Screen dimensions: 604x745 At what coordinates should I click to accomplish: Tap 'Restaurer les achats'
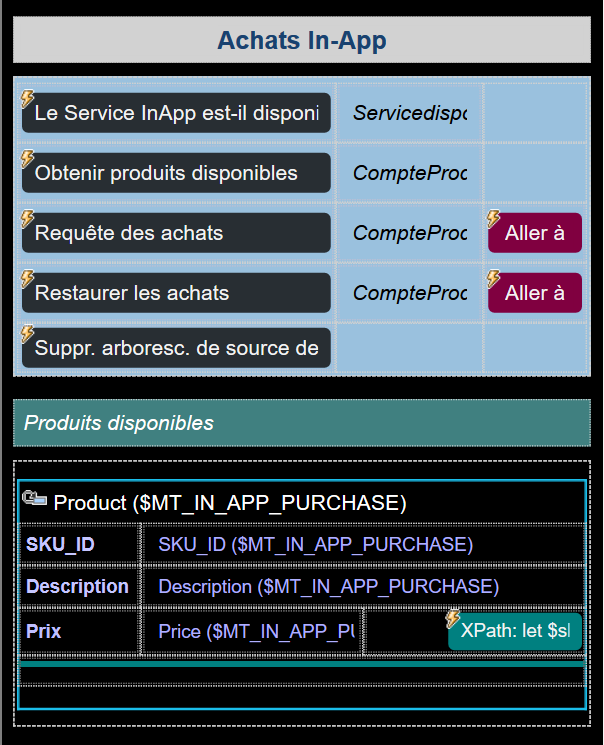(x=176, y=293)
